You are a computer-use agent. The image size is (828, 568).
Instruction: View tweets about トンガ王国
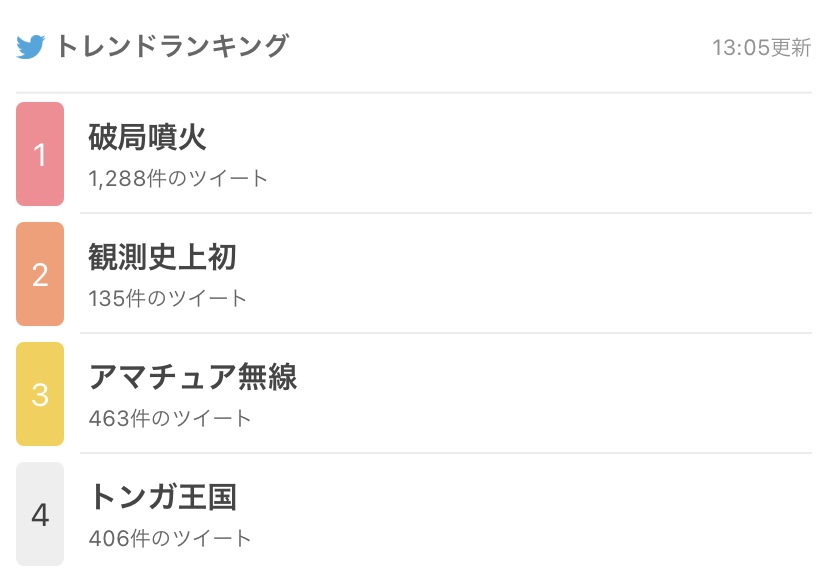pos(162,498)
